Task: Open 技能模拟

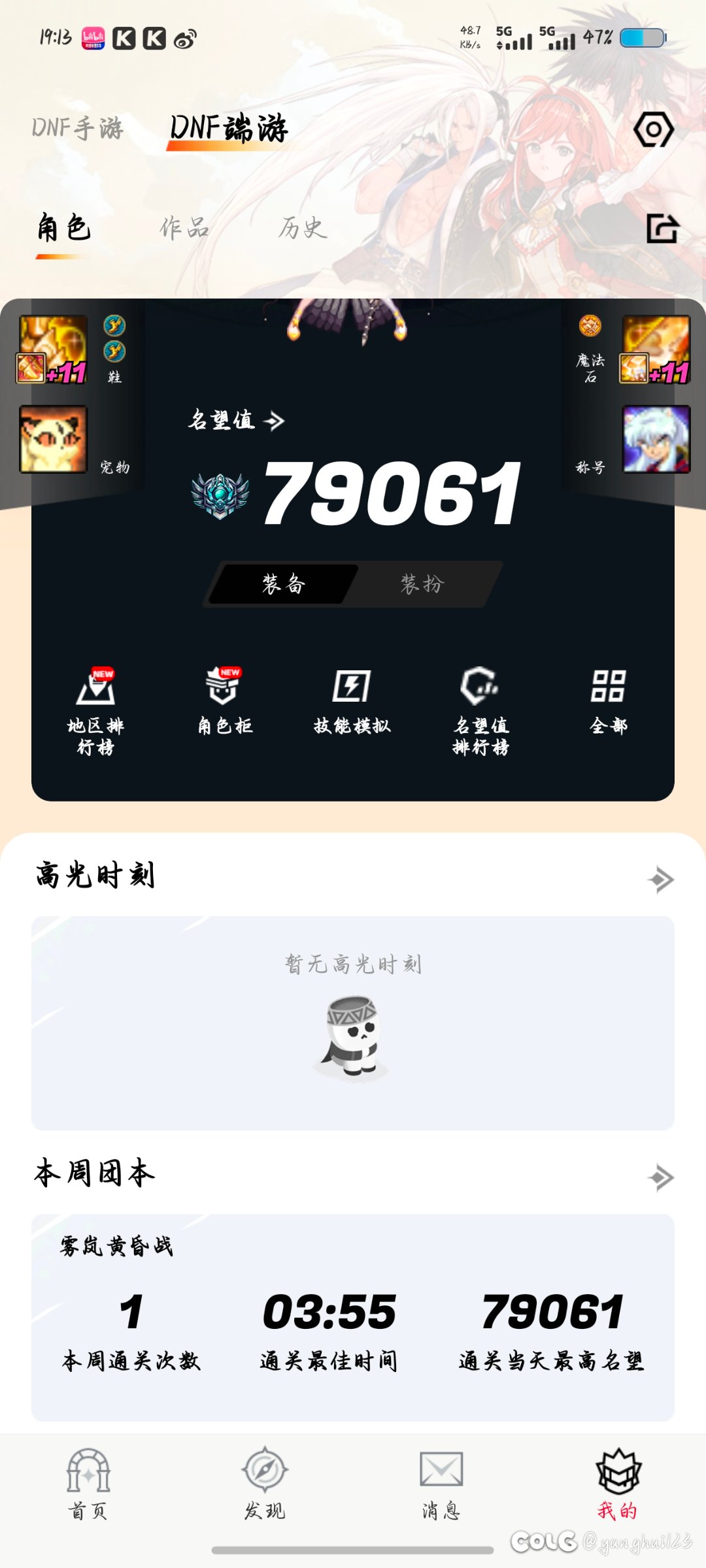Action: click(x=352, y=700)
